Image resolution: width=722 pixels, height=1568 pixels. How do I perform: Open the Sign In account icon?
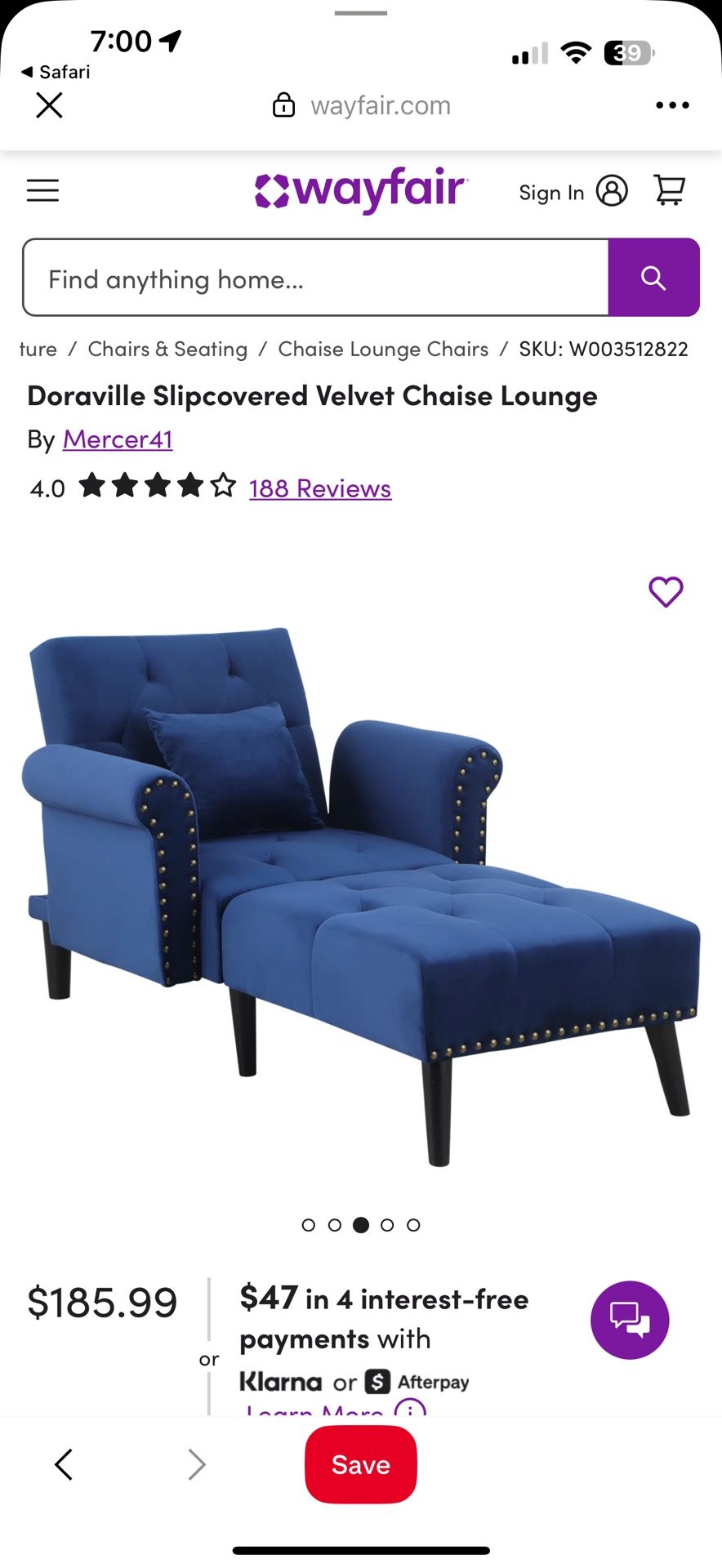tap(613, 190)
